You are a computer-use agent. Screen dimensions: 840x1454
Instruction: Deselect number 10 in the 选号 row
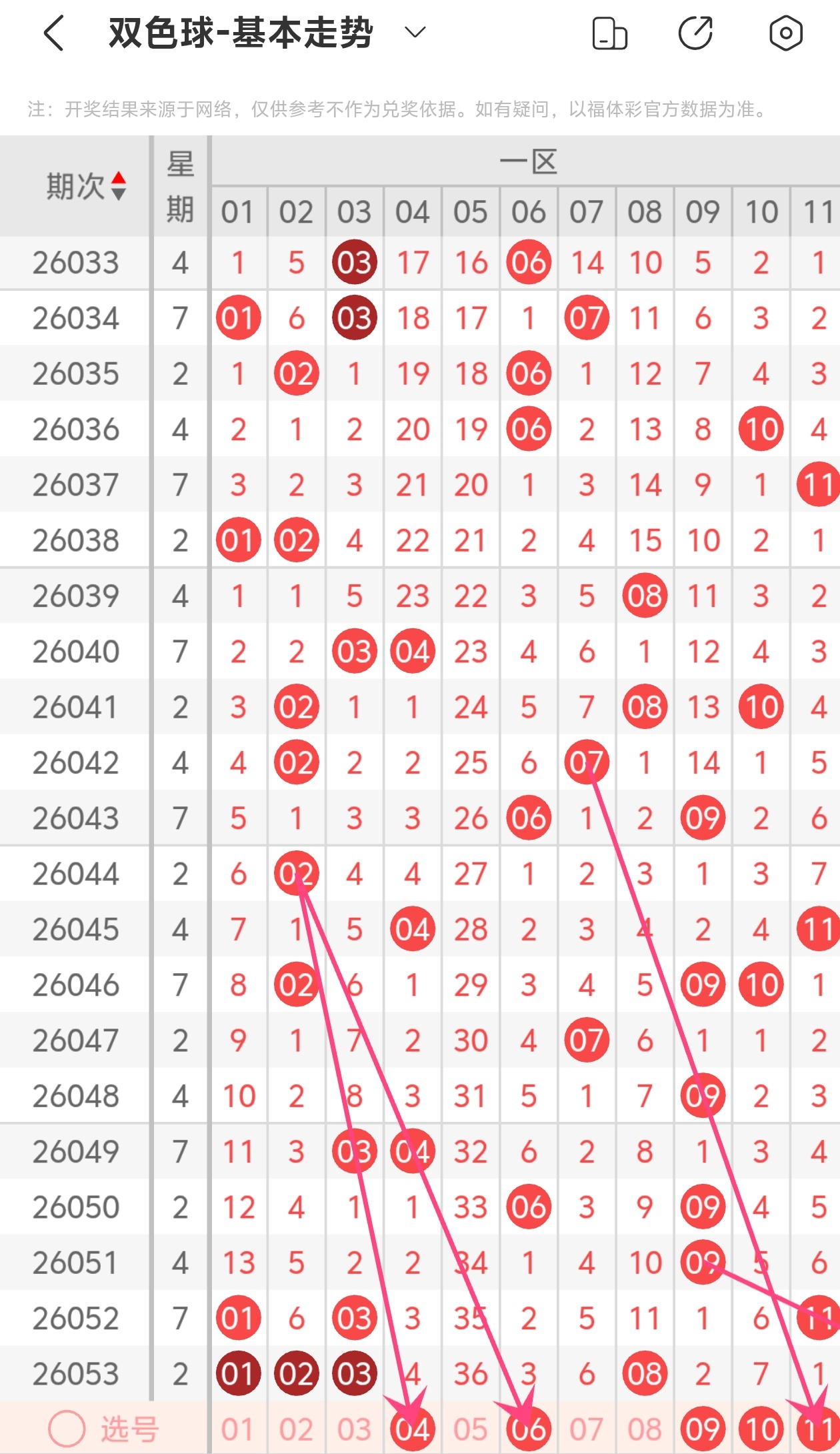point(761,1429)
